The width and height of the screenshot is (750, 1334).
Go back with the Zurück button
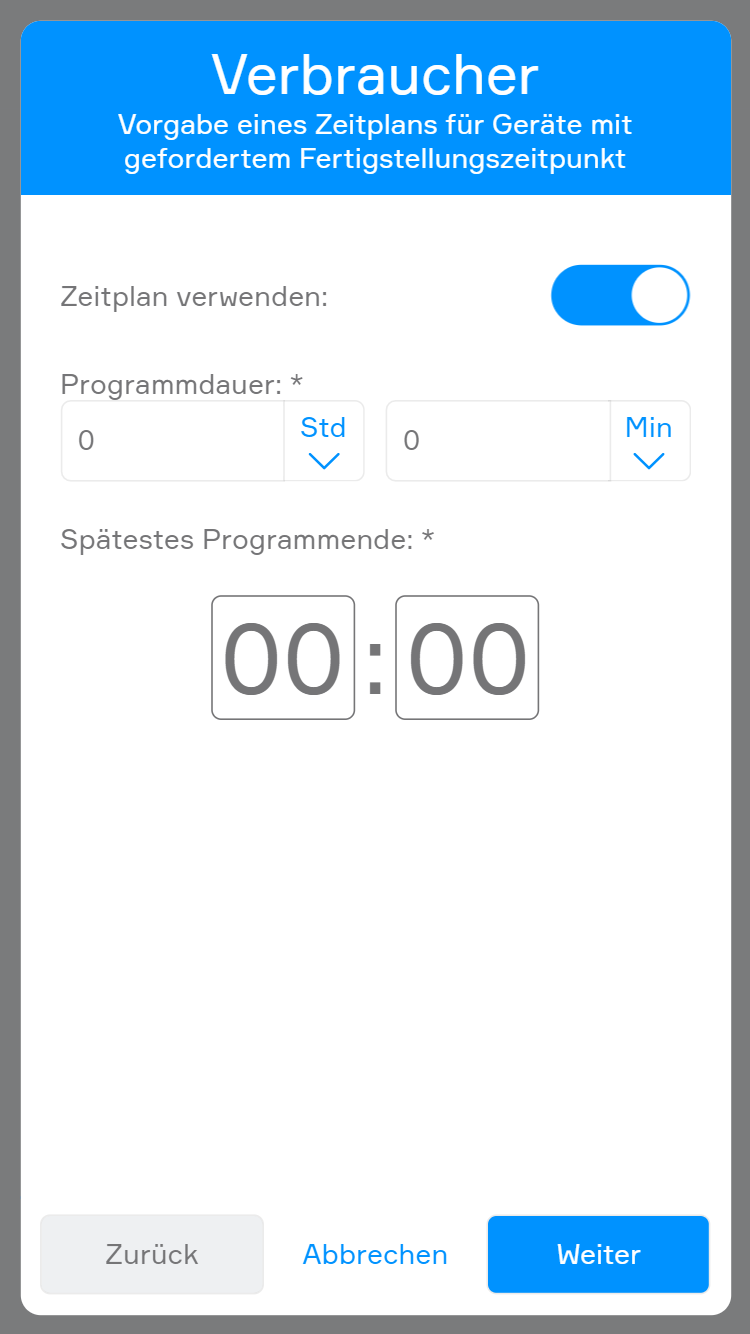152,1254
